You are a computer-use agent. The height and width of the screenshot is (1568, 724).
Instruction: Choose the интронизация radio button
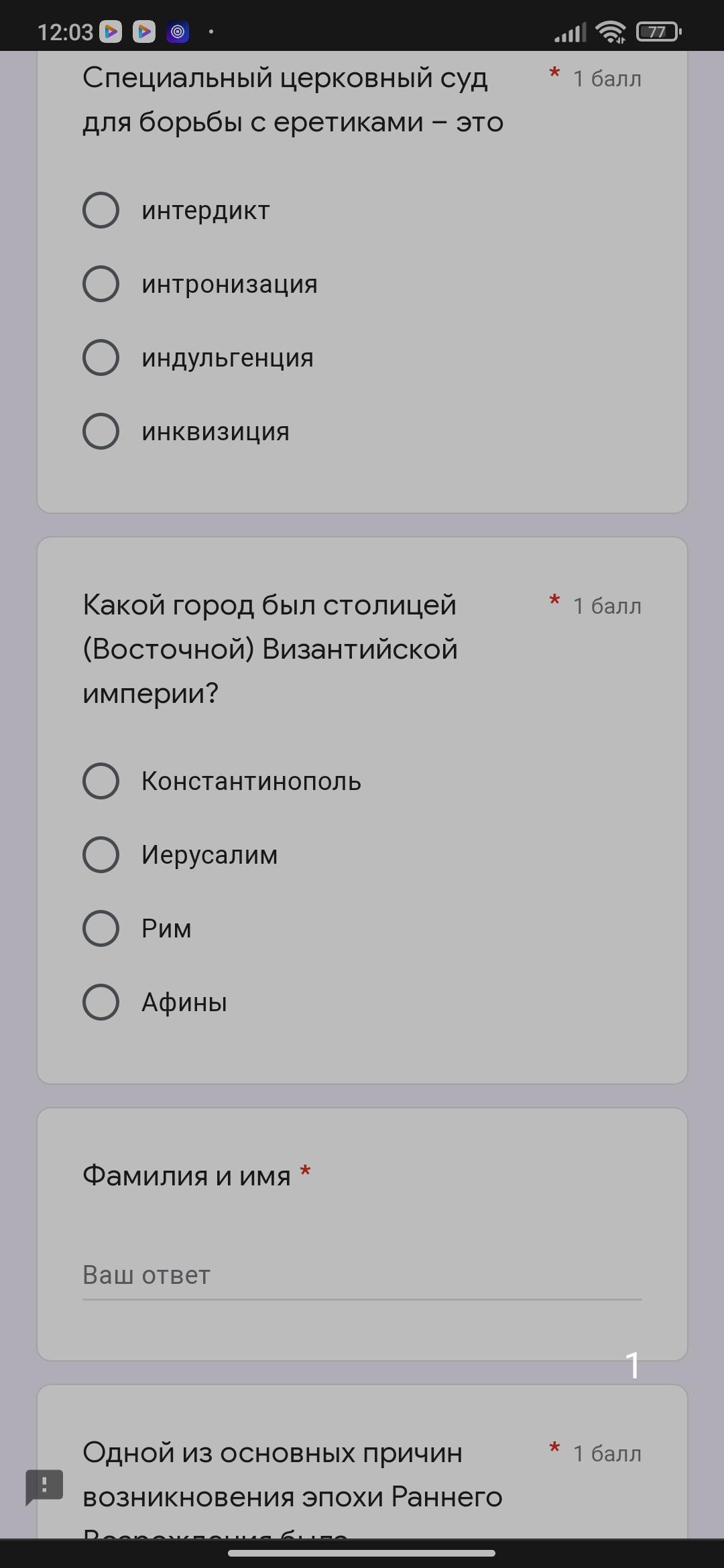pos(101,284)
